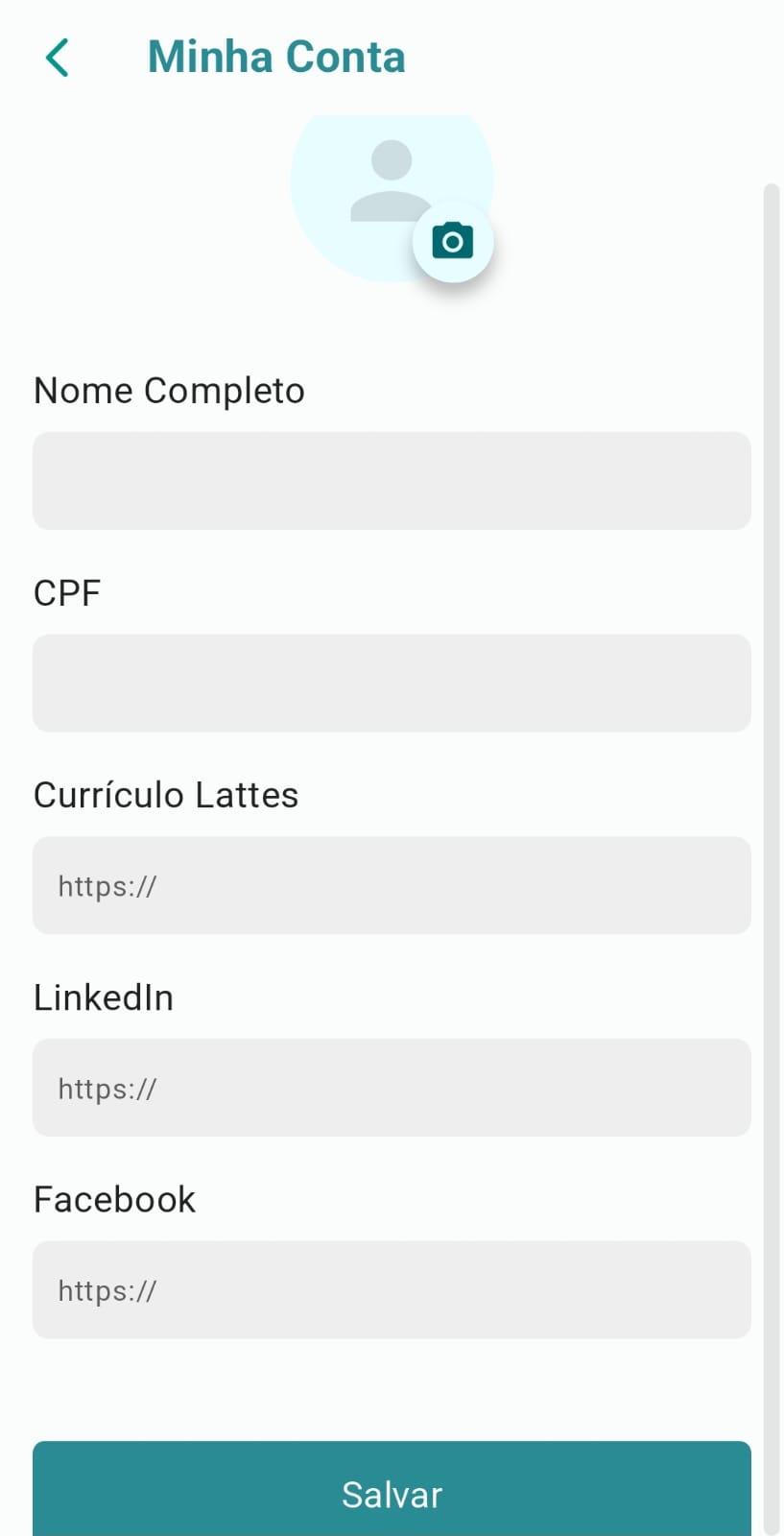Viewport: 784px width, 1536px height.
Task: Select the Facebook URL field
Action: 392,1290
